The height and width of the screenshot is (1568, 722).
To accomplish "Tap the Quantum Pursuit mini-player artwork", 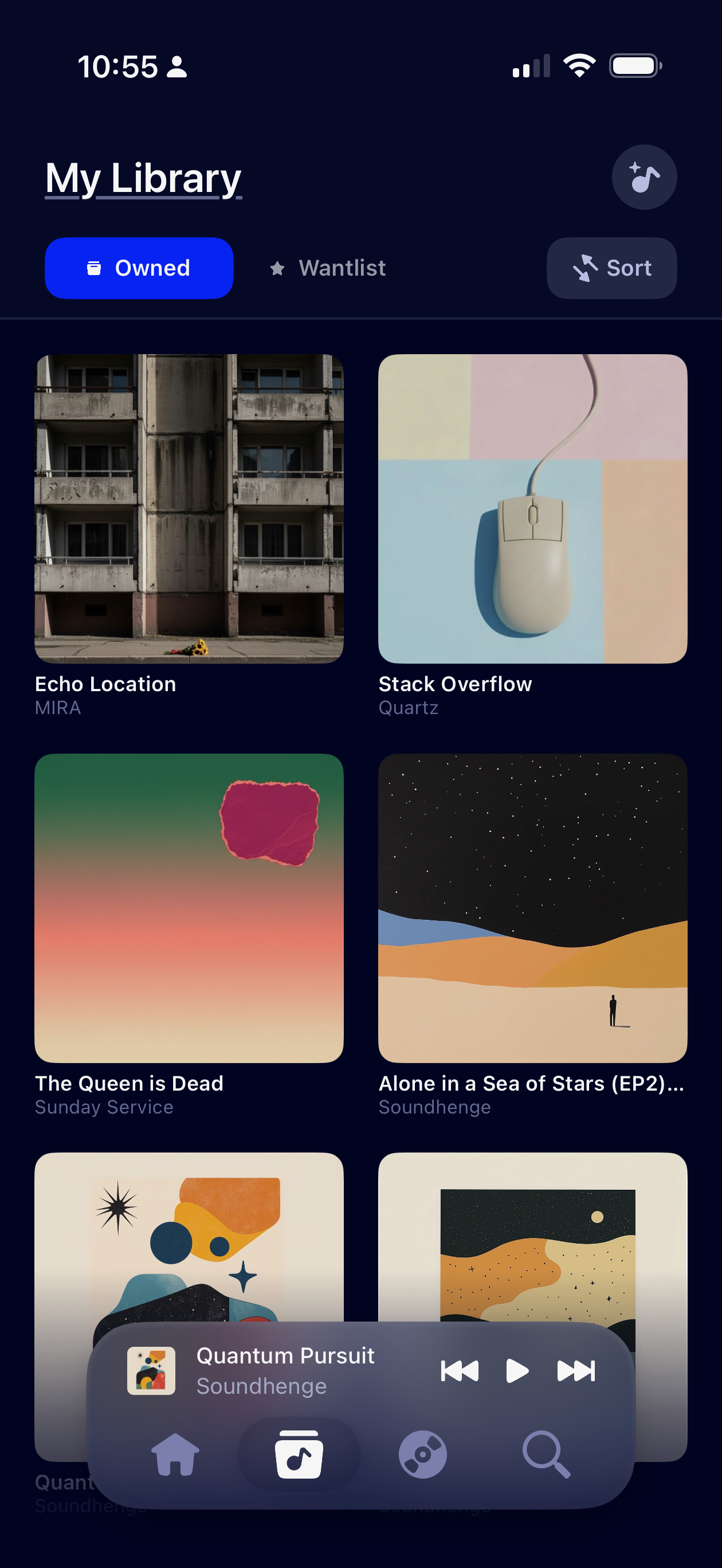I will pyautogui.click(x=152, y=1371).
